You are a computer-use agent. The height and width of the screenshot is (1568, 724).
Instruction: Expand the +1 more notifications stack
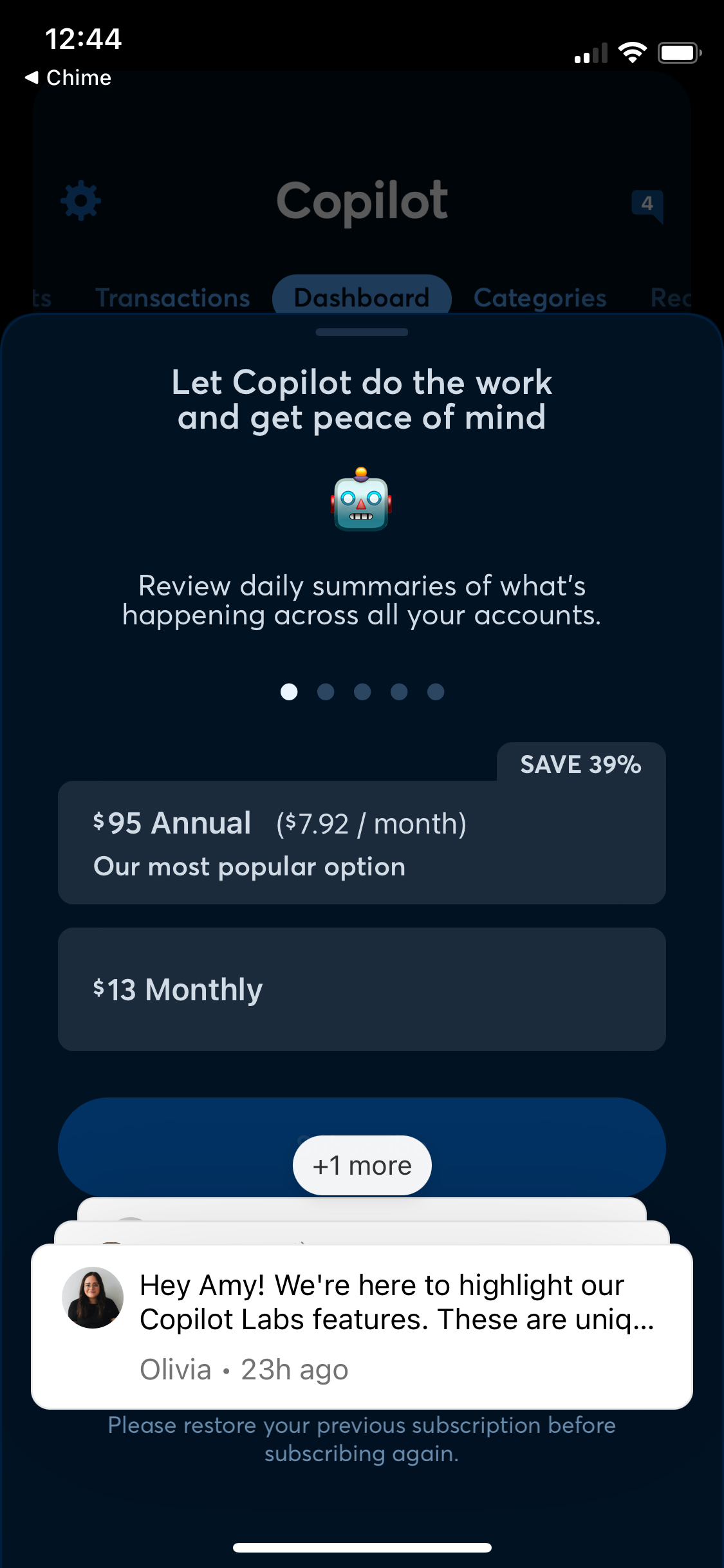click(362, 1164)
